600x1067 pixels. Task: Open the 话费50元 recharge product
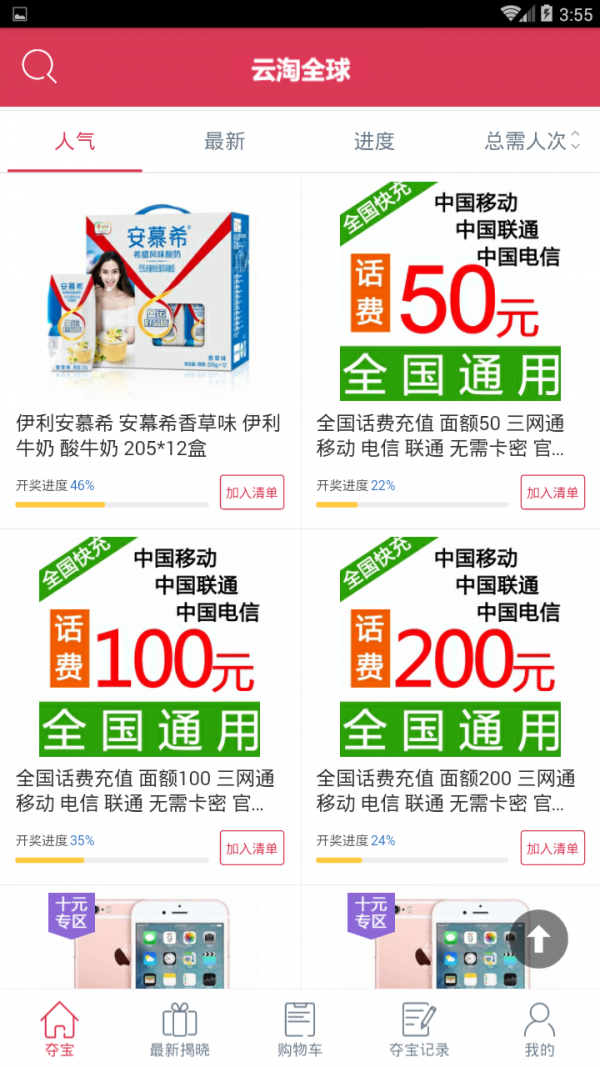click(x=450, y=300)
